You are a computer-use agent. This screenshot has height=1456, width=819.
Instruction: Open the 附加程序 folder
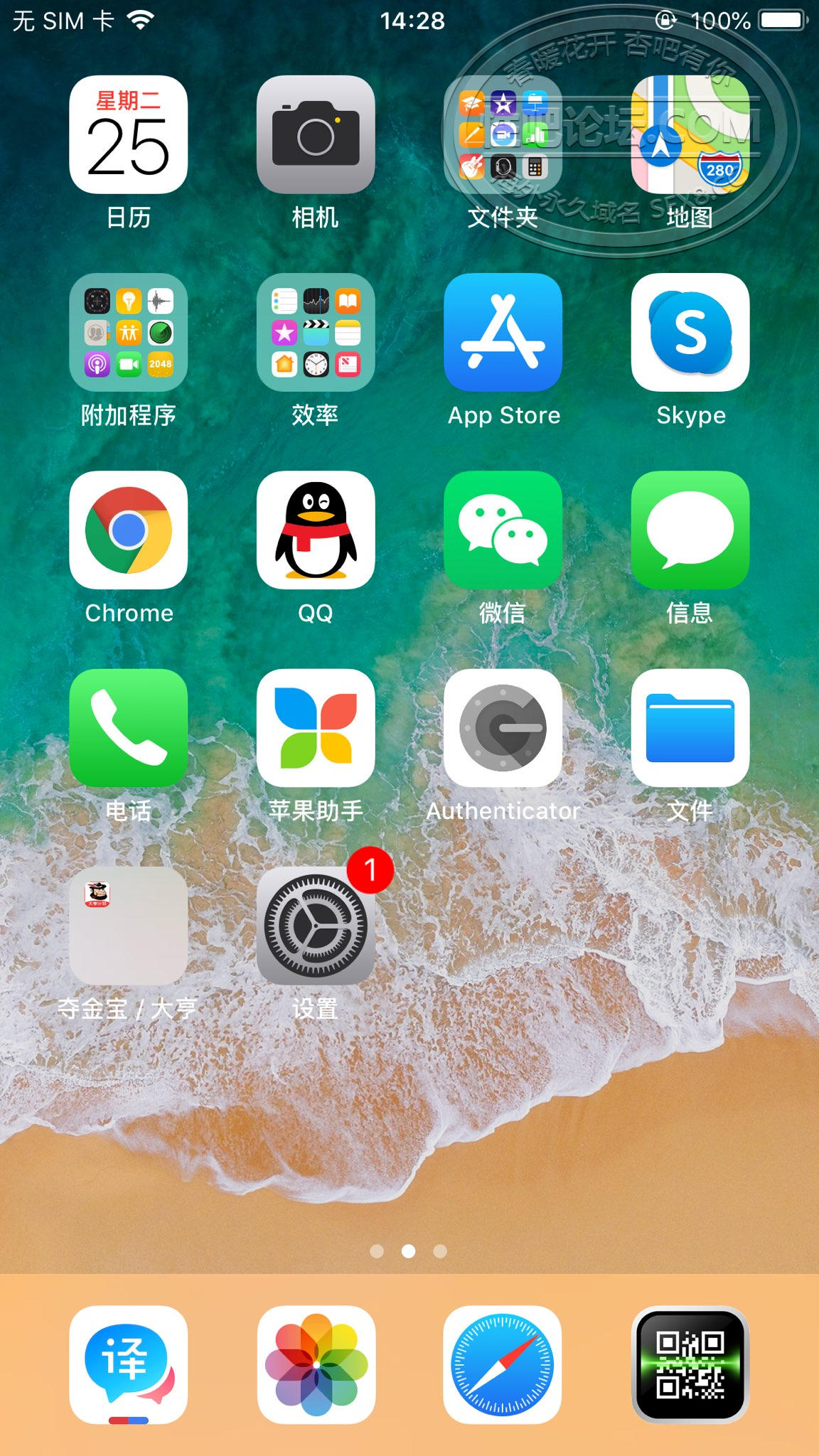click(128, 333)
